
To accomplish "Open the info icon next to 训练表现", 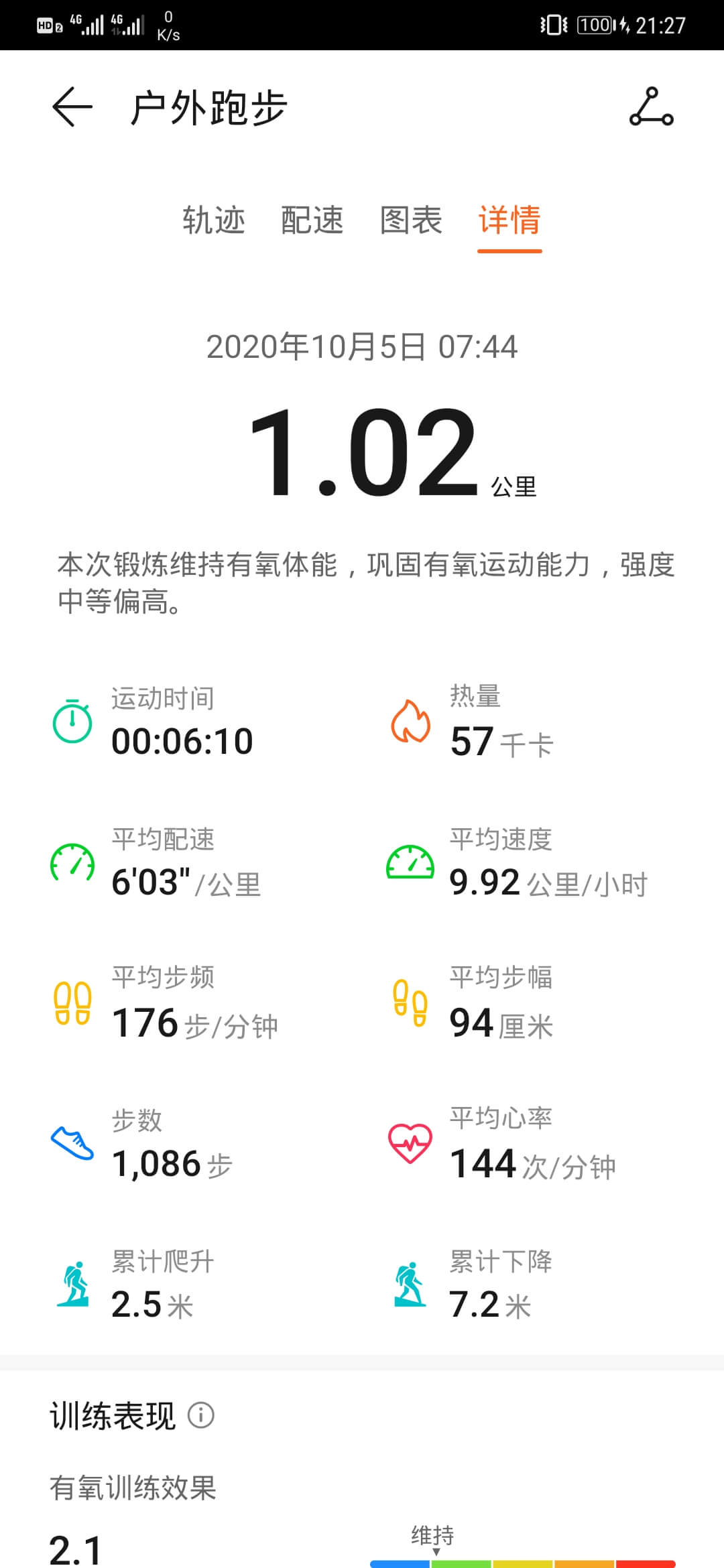I will 201,1415.
